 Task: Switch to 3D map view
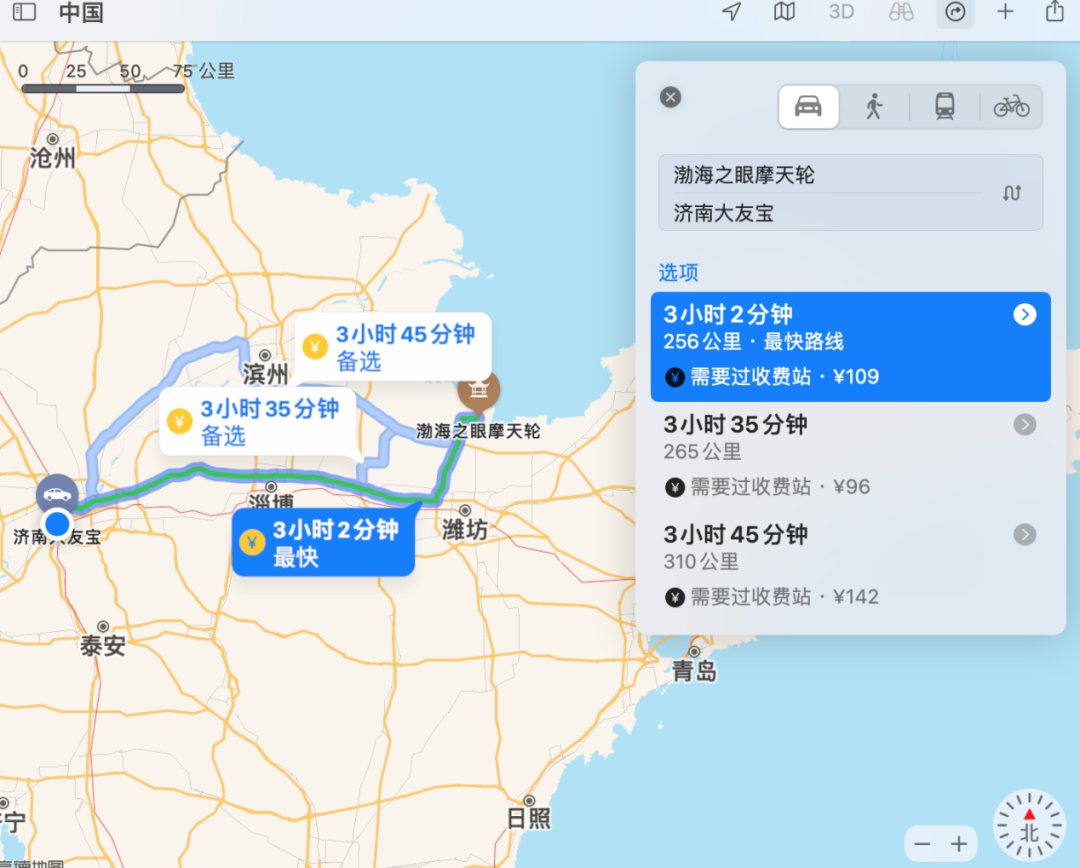pyautogui.click(x=841, y=12)
